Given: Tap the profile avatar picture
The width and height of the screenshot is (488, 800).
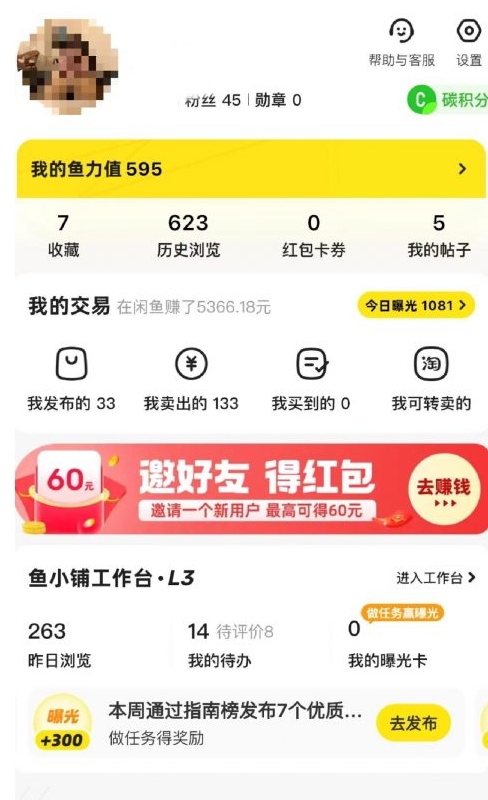Looking at the screenshot, I should click(67, 67).
